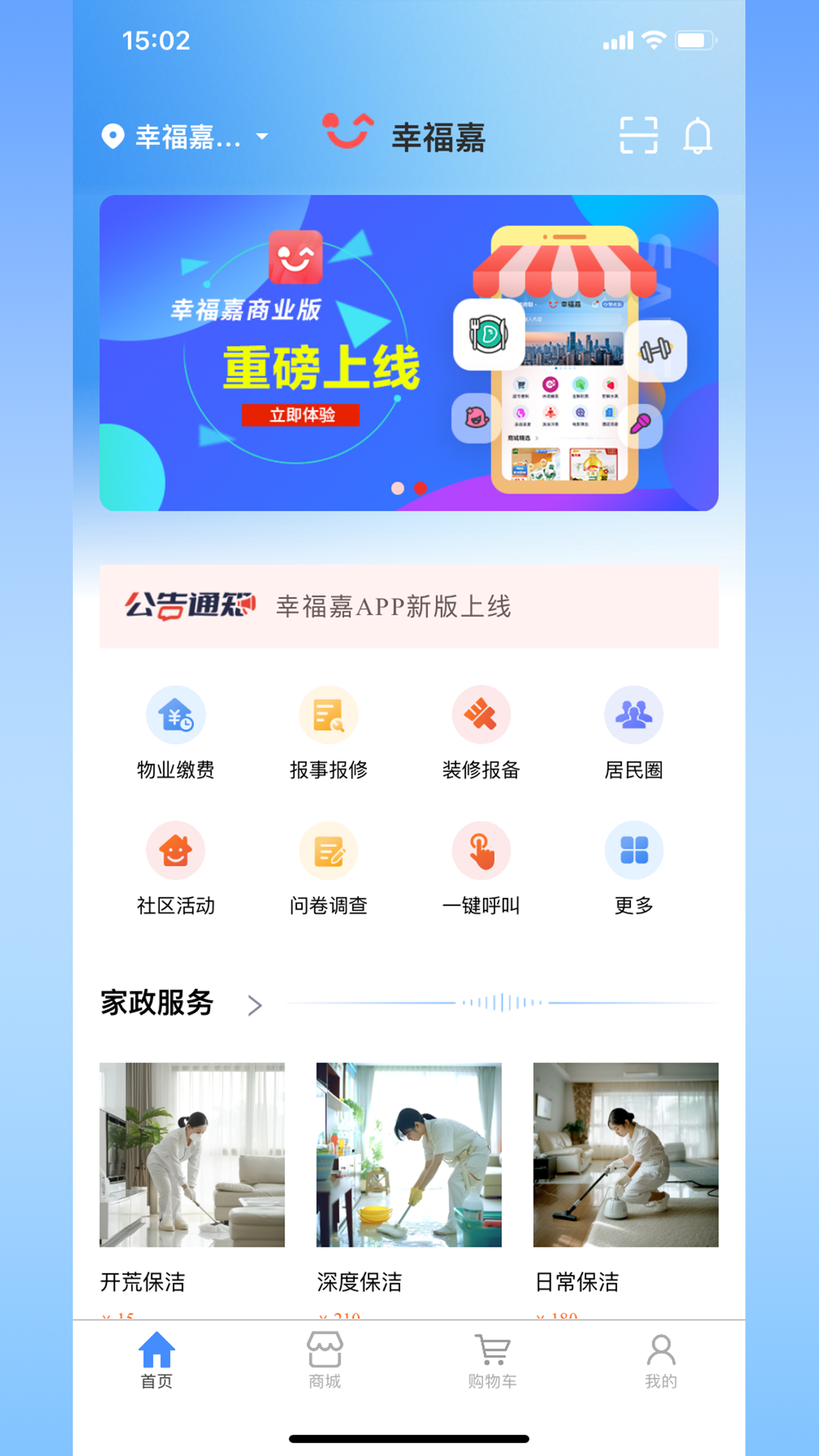Open the notifications bell
Screen dimensions: 819x1456
click(698, 136)
